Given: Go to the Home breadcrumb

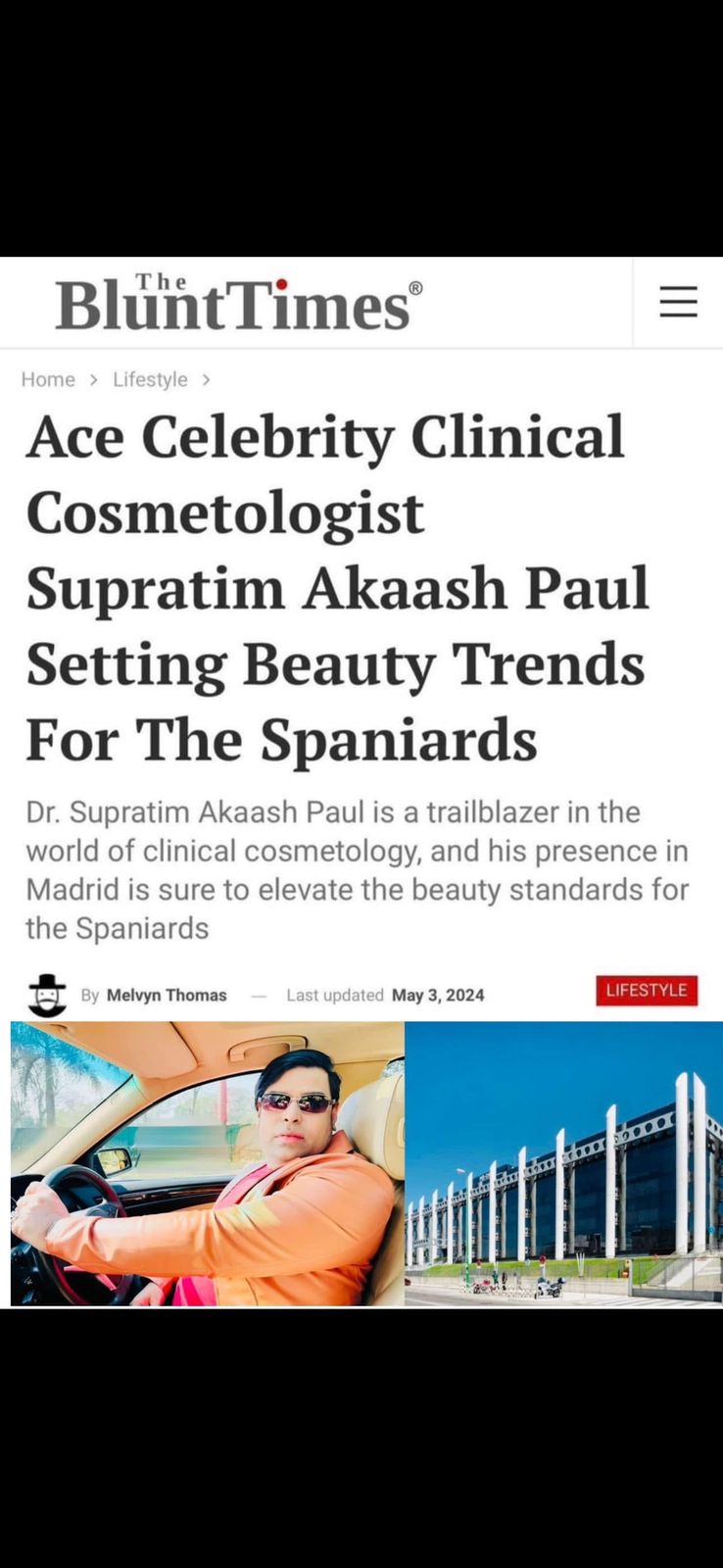Looking at the screenshot, I should coord(48,379).
